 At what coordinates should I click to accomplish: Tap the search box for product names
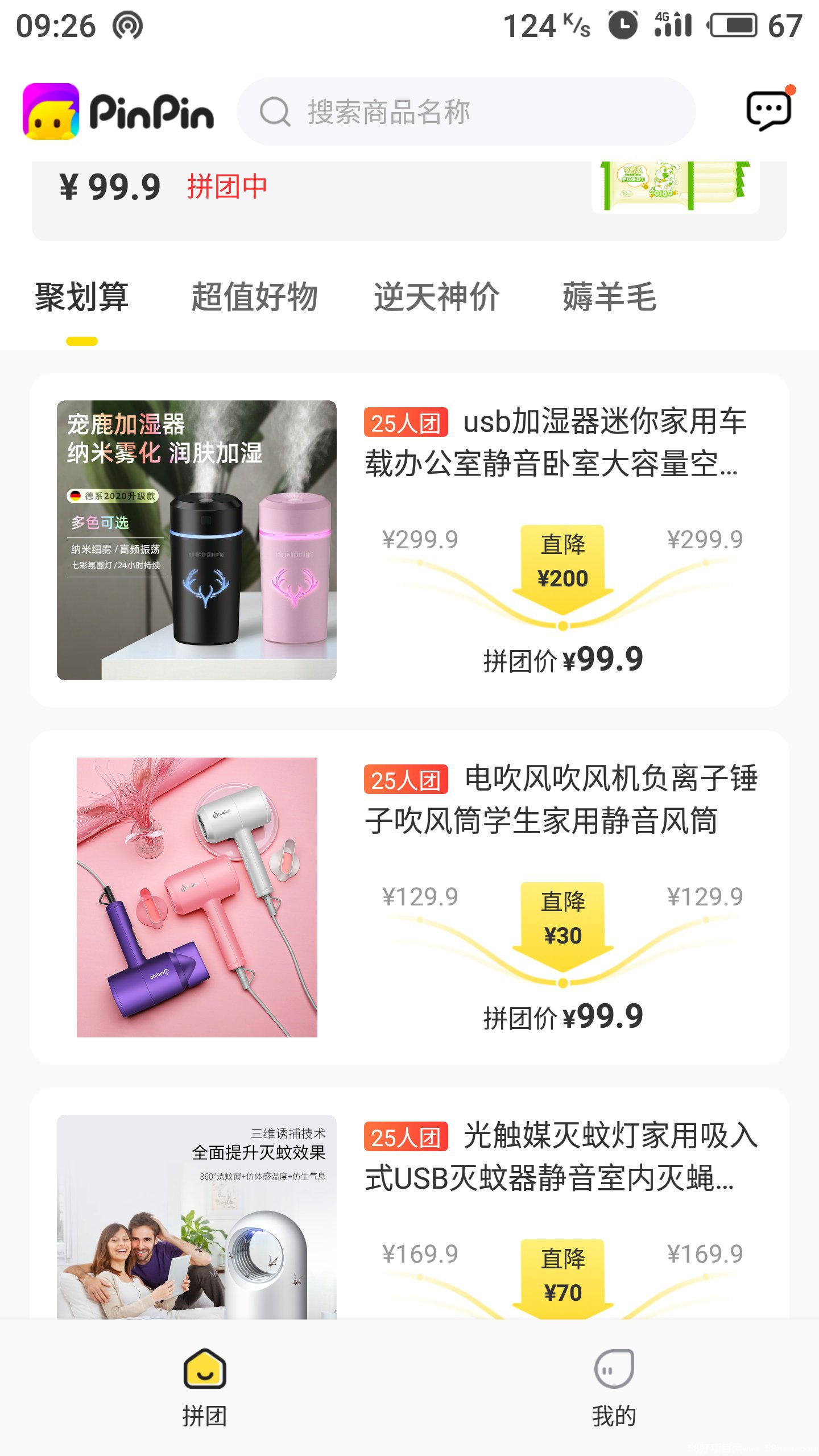click(466, 111)
